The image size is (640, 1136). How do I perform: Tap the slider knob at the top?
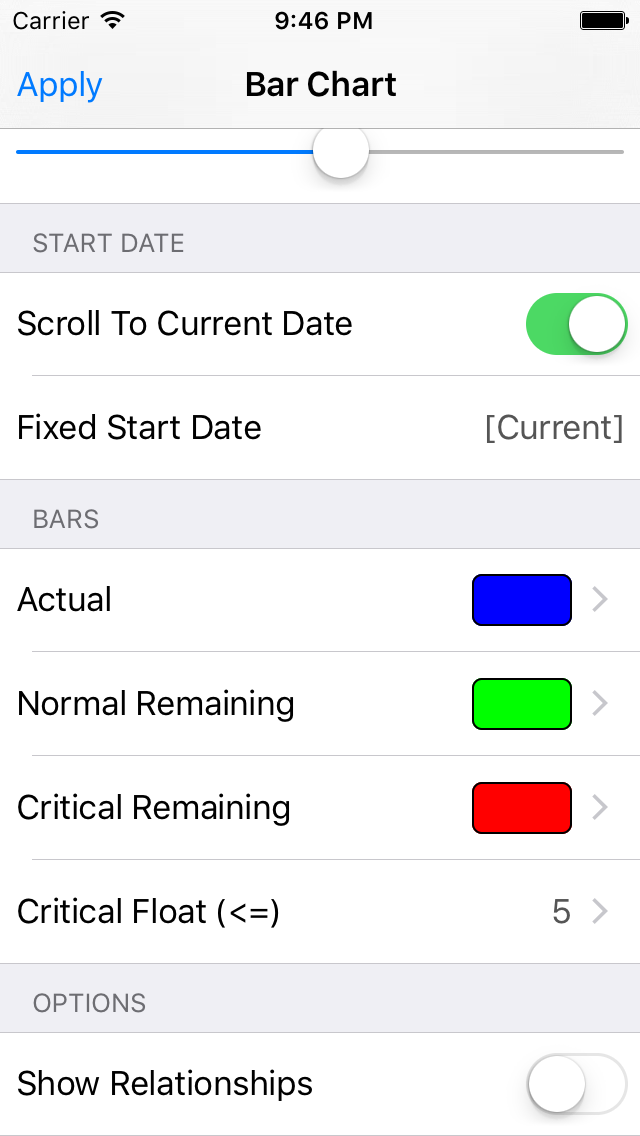click(341, 152)
